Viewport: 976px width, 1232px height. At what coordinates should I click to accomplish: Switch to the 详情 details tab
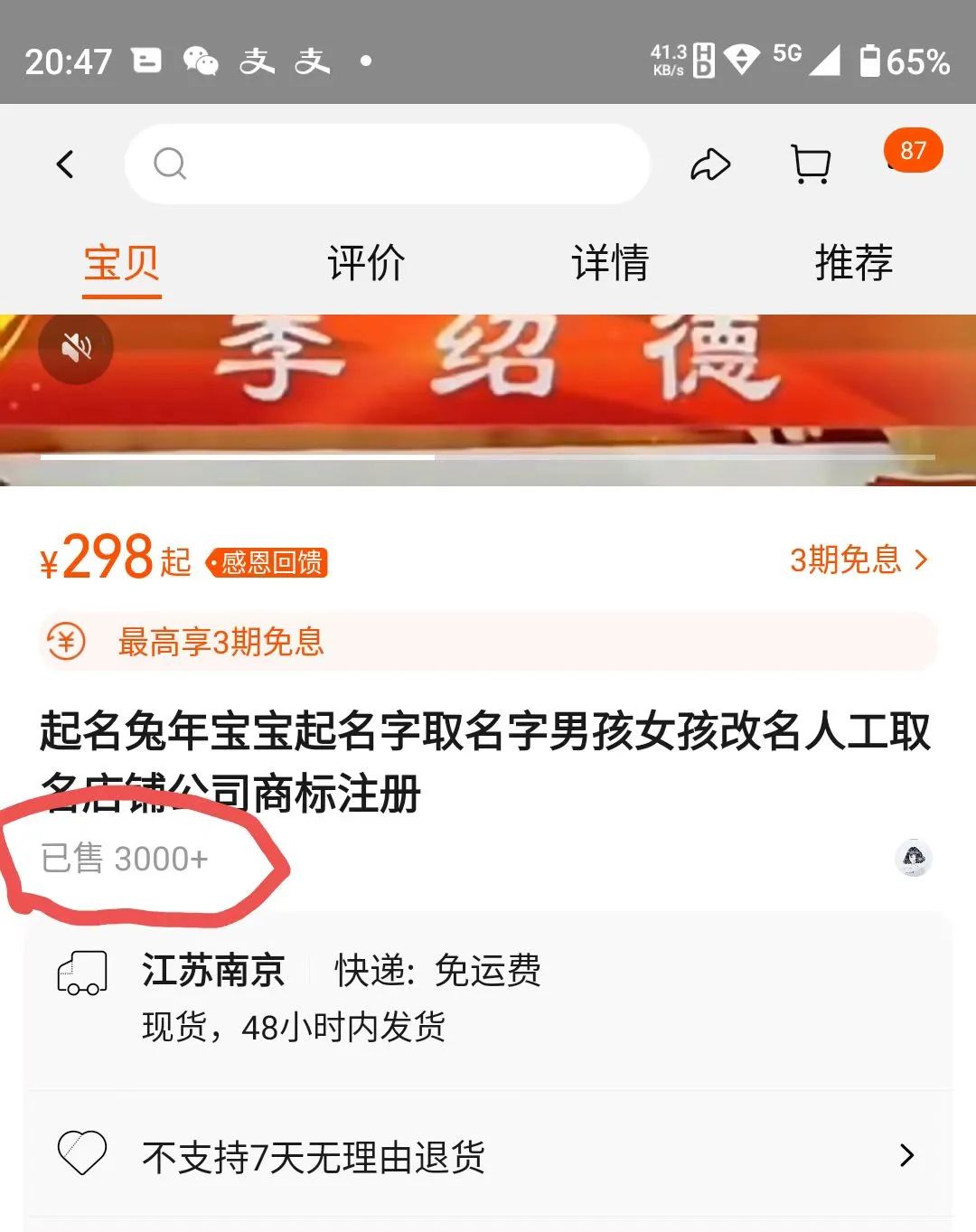610,263
